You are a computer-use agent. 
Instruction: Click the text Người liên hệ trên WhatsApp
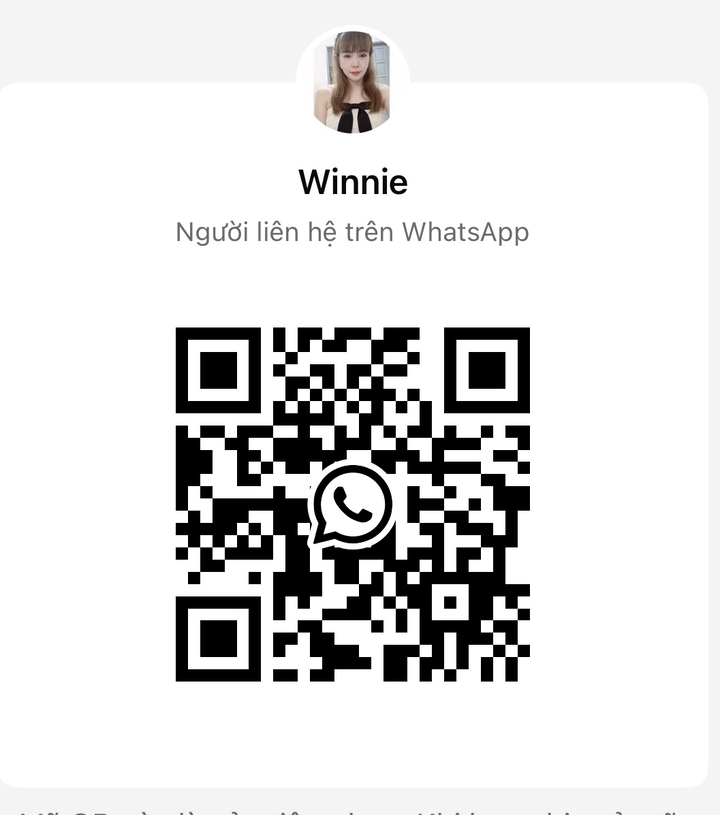[351, 233]
